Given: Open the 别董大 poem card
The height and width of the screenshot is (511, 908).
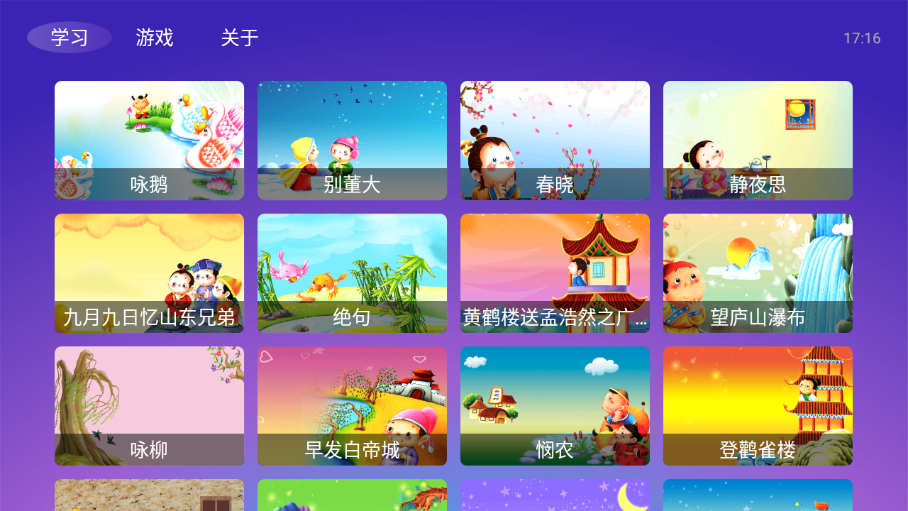Looking at the screenshot, I should pos(352,140).
